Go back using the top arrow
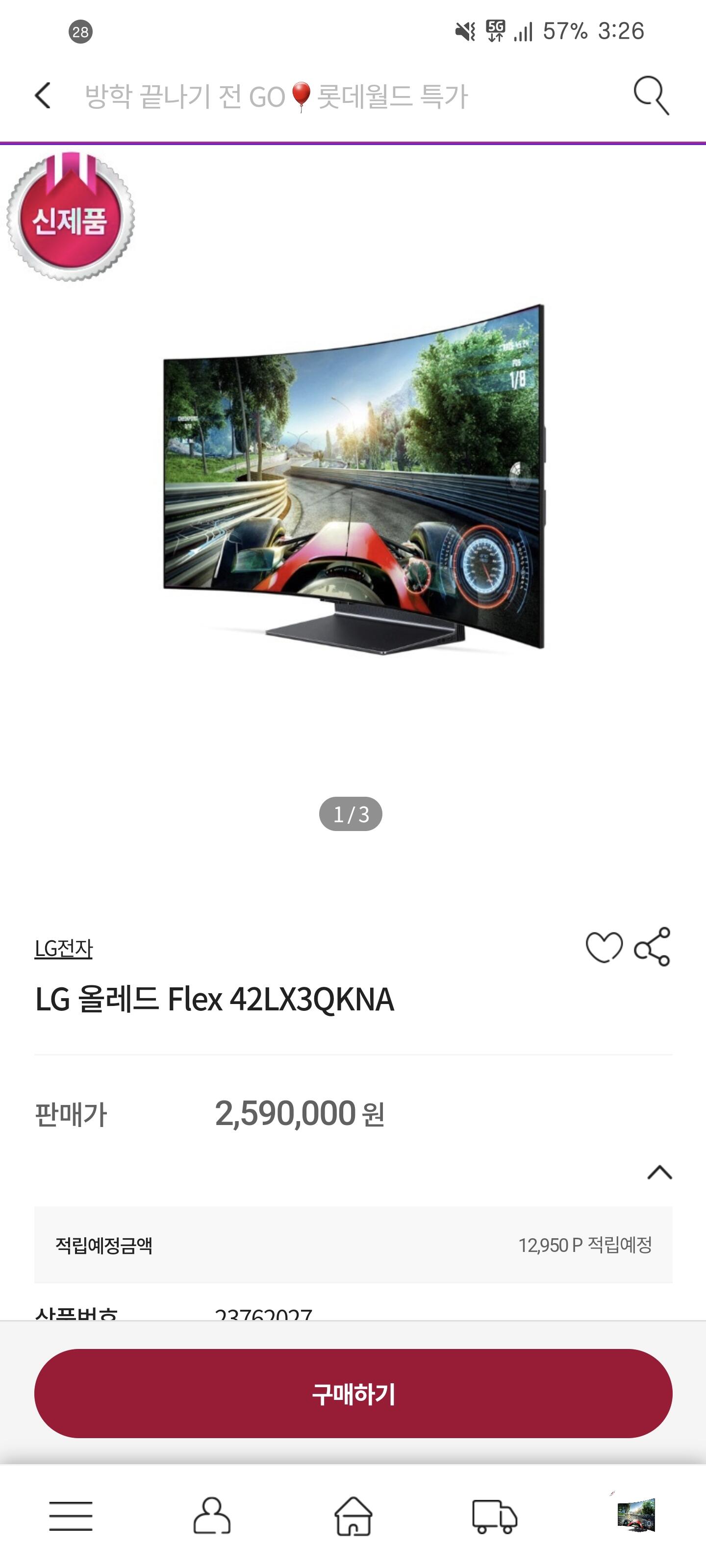The width and height of the screenshot is (706, 1568). point(43,96)
